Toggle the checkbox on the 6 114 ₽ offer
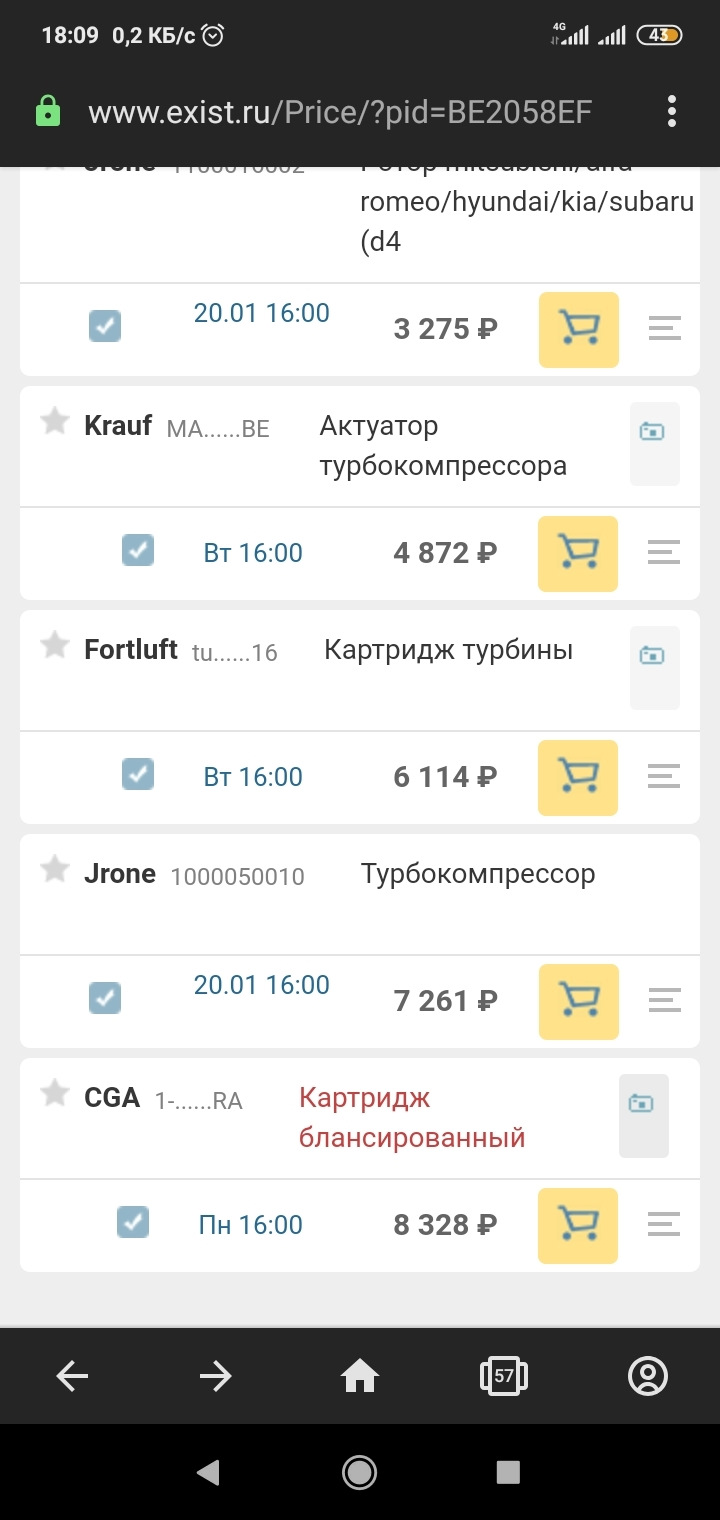 point(138,774)
